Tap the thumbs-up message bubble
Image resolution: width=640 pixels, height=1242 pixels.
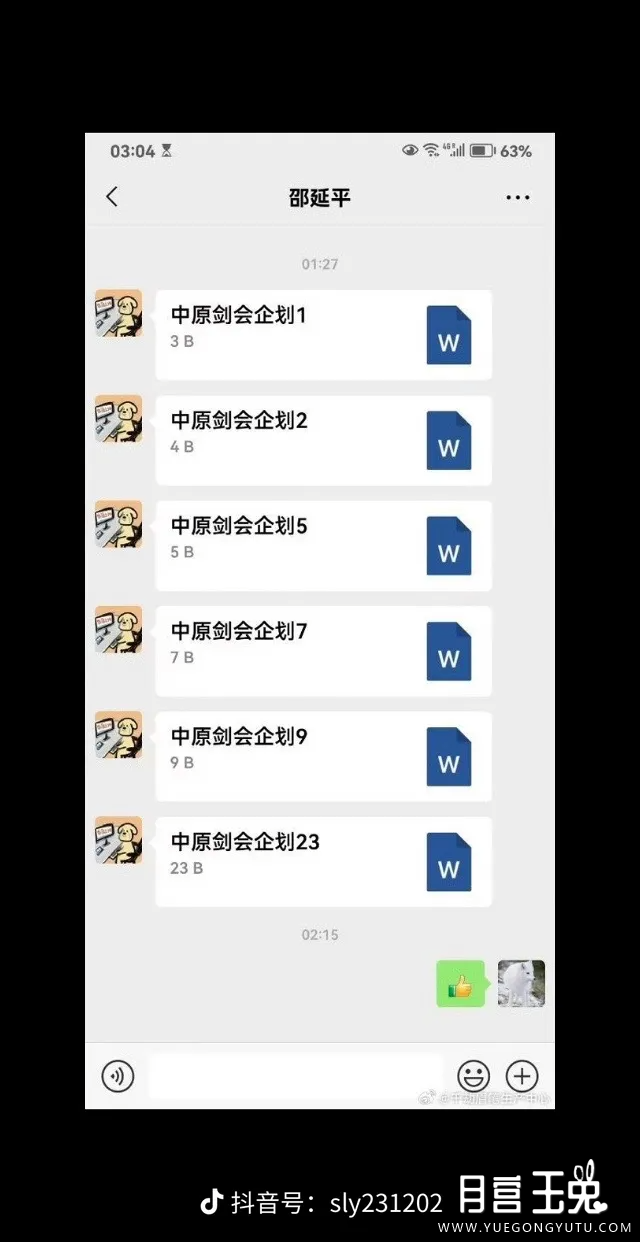coord(460,984)
